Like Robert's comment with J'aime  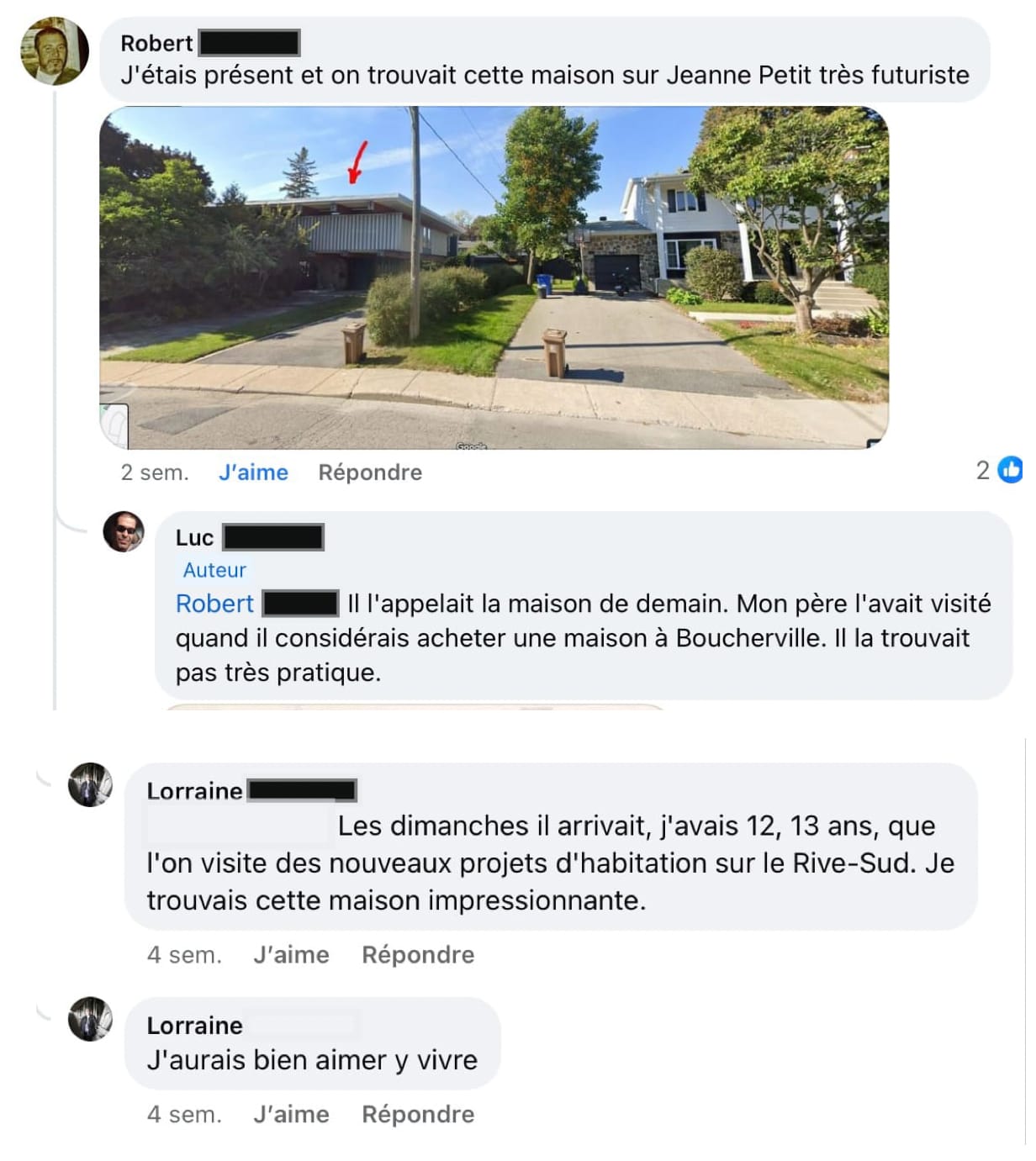click(x=253, y=472)
